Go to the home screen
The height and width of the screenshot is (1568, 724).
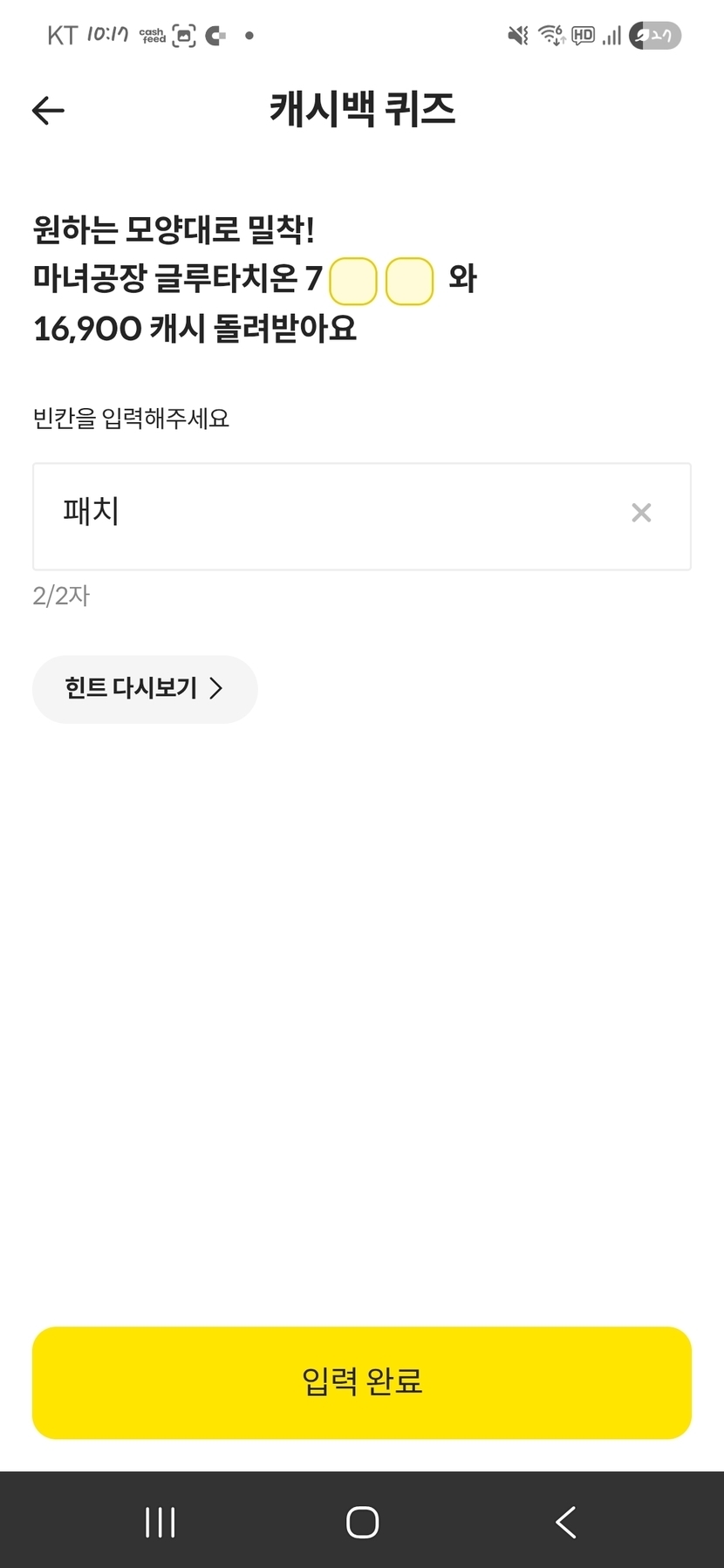coord(362,1522)
